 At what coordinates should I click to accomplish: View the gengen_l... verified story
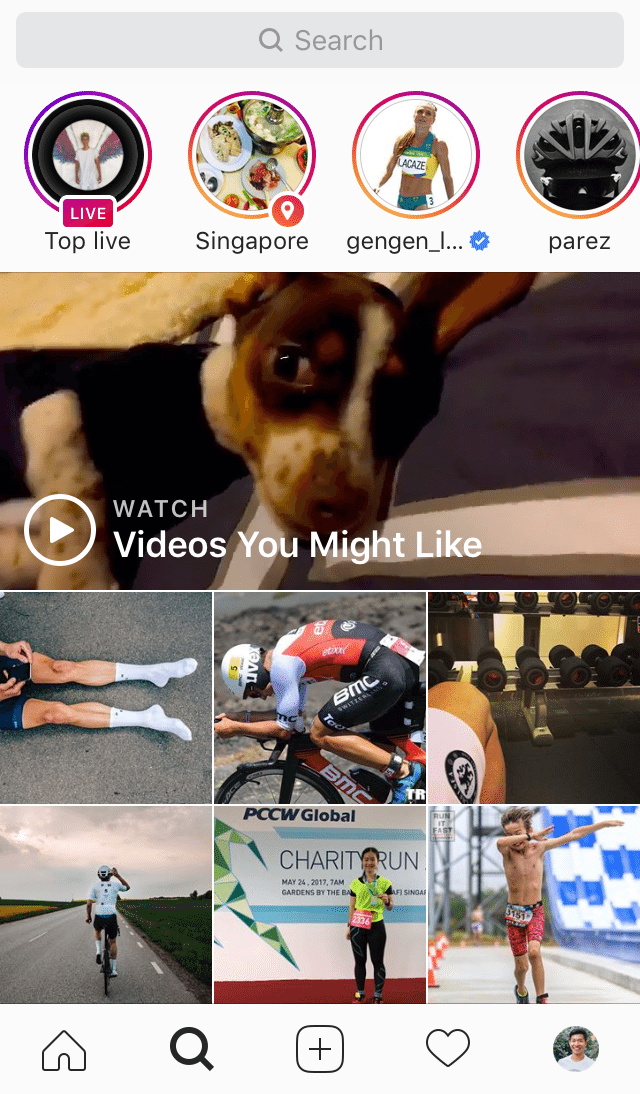coord(416,155)
